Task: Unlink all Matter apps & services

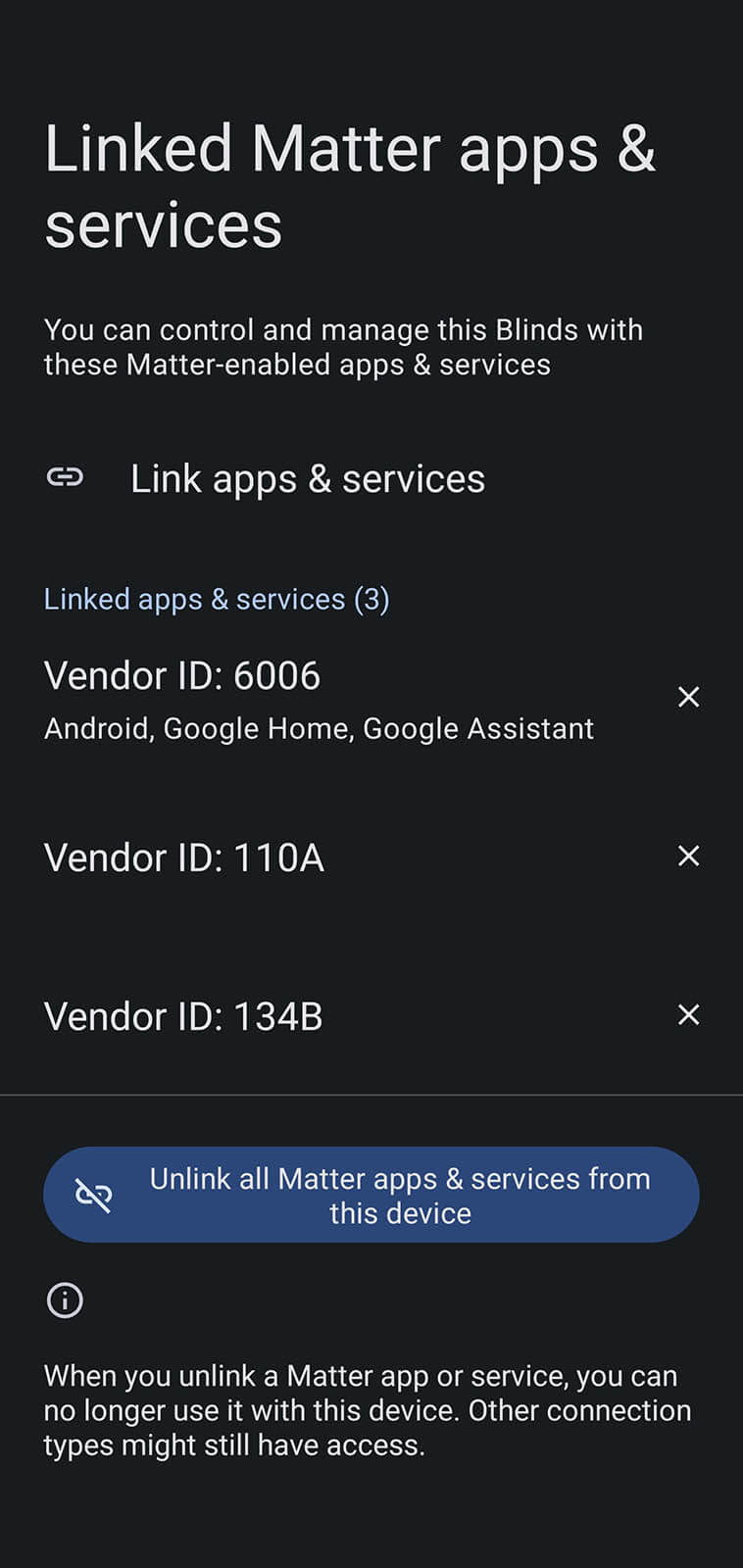Action: point(371,1195)
